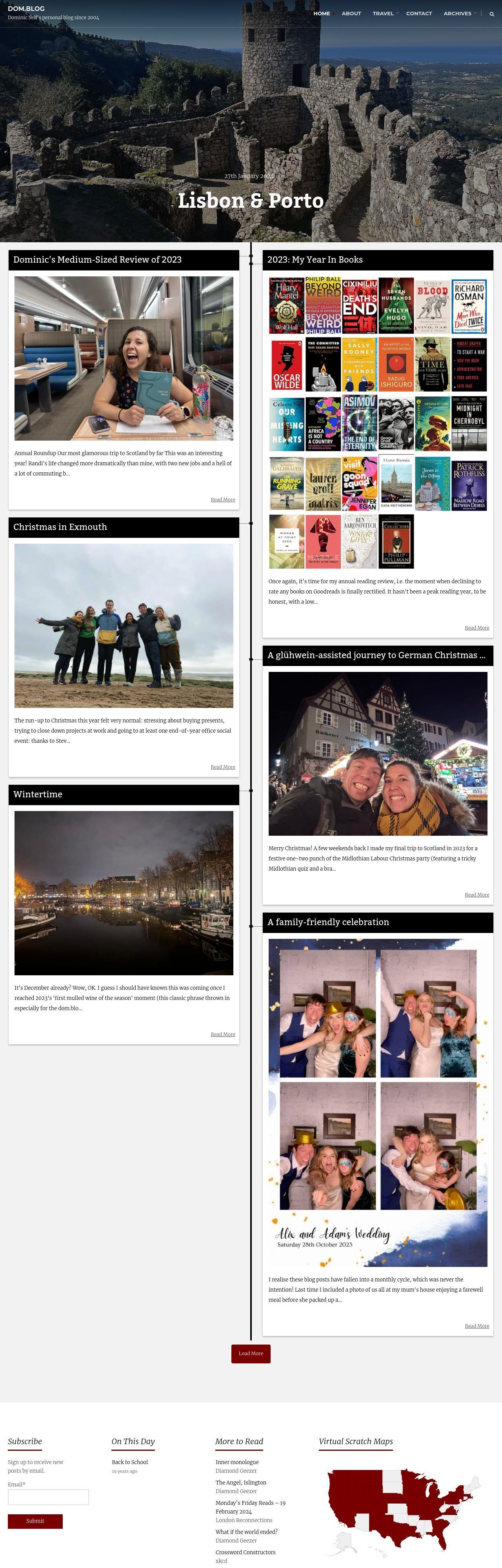This screenshot has height=1568, width=502.
Task: Open the Lisbon & Porto featured post
Action: (250, 200)
